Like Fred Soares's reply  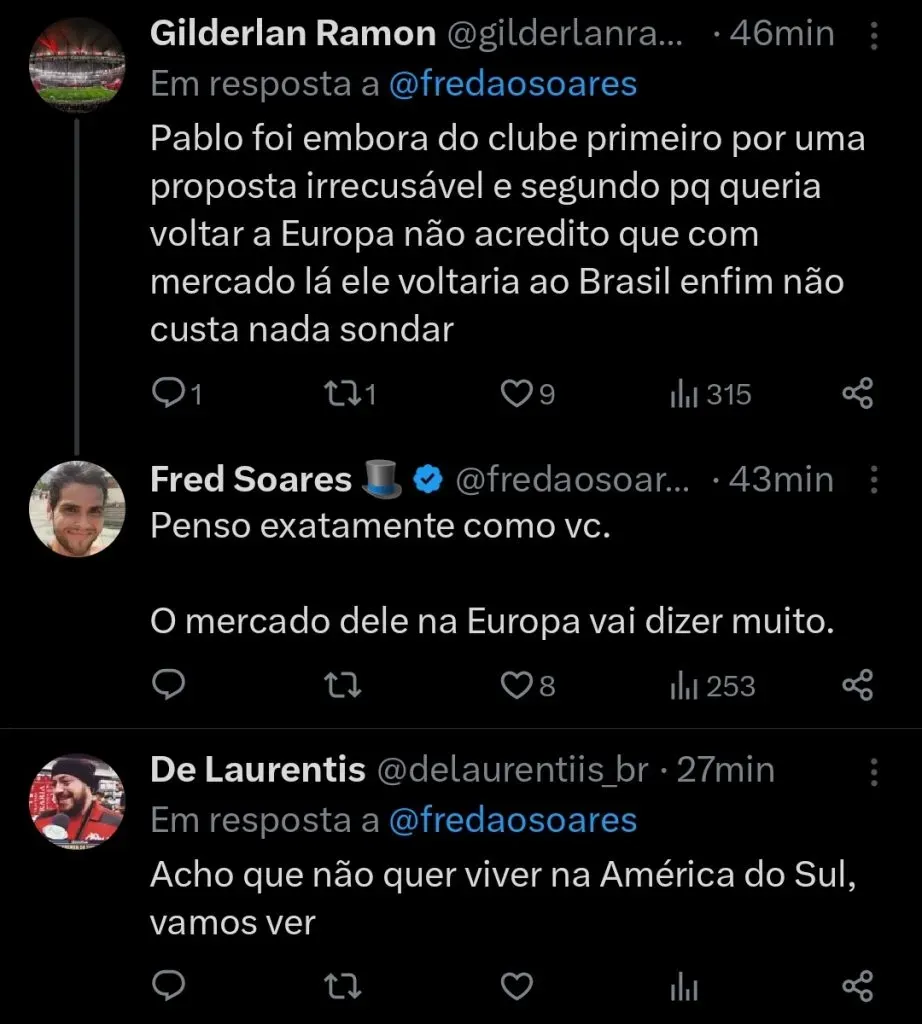517,685
